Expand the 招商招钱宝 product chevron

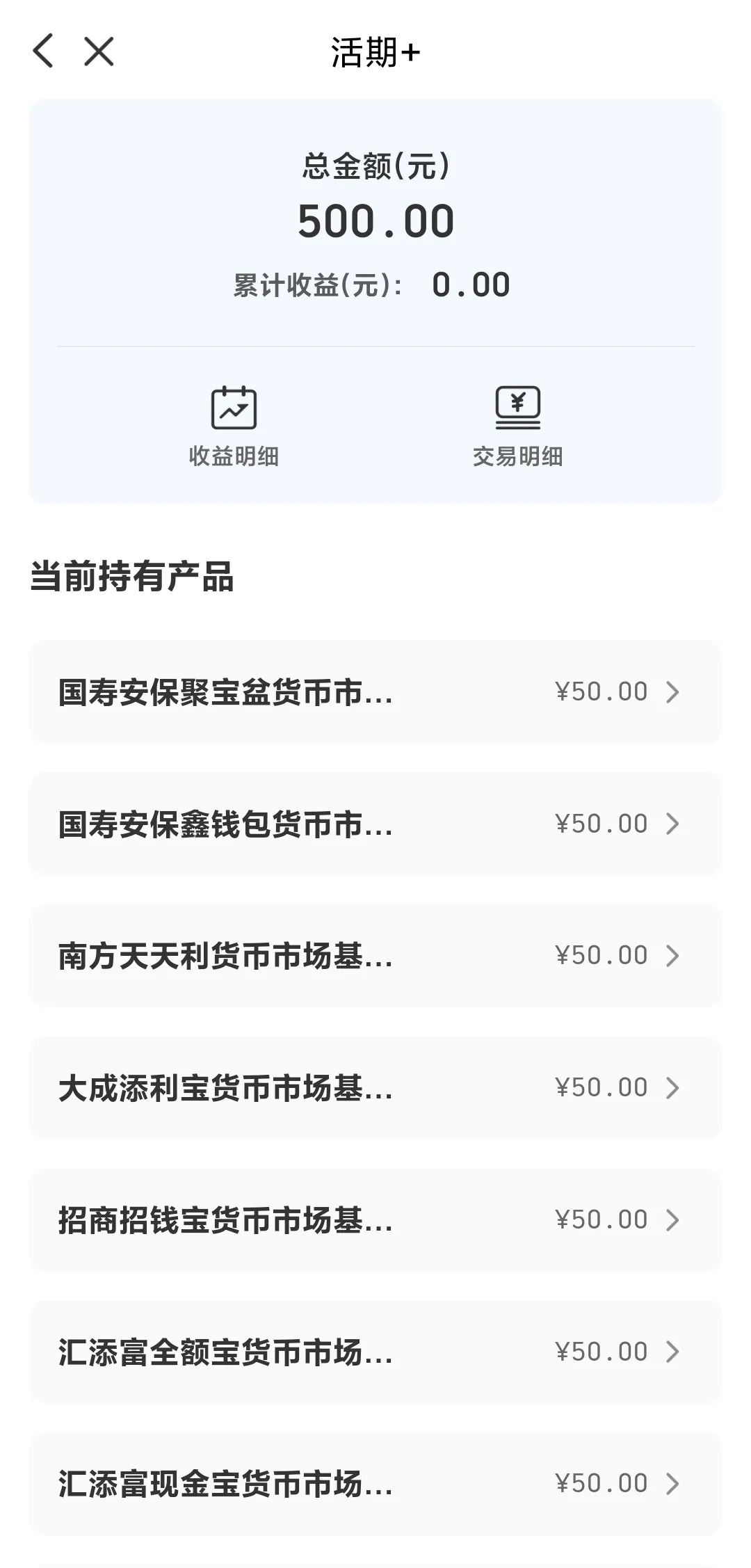[x=672, y=1219]
